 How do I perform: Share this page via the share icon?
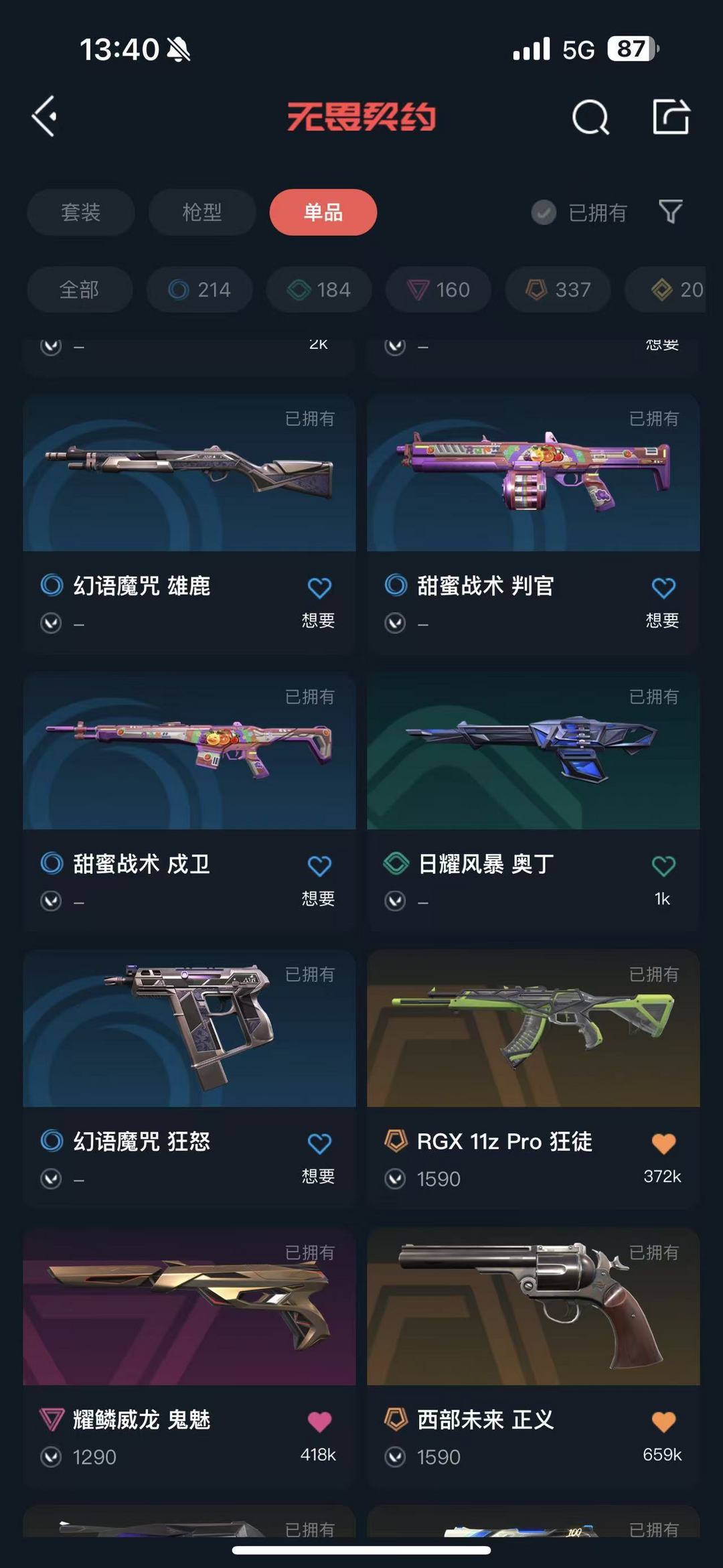point(671,117)
